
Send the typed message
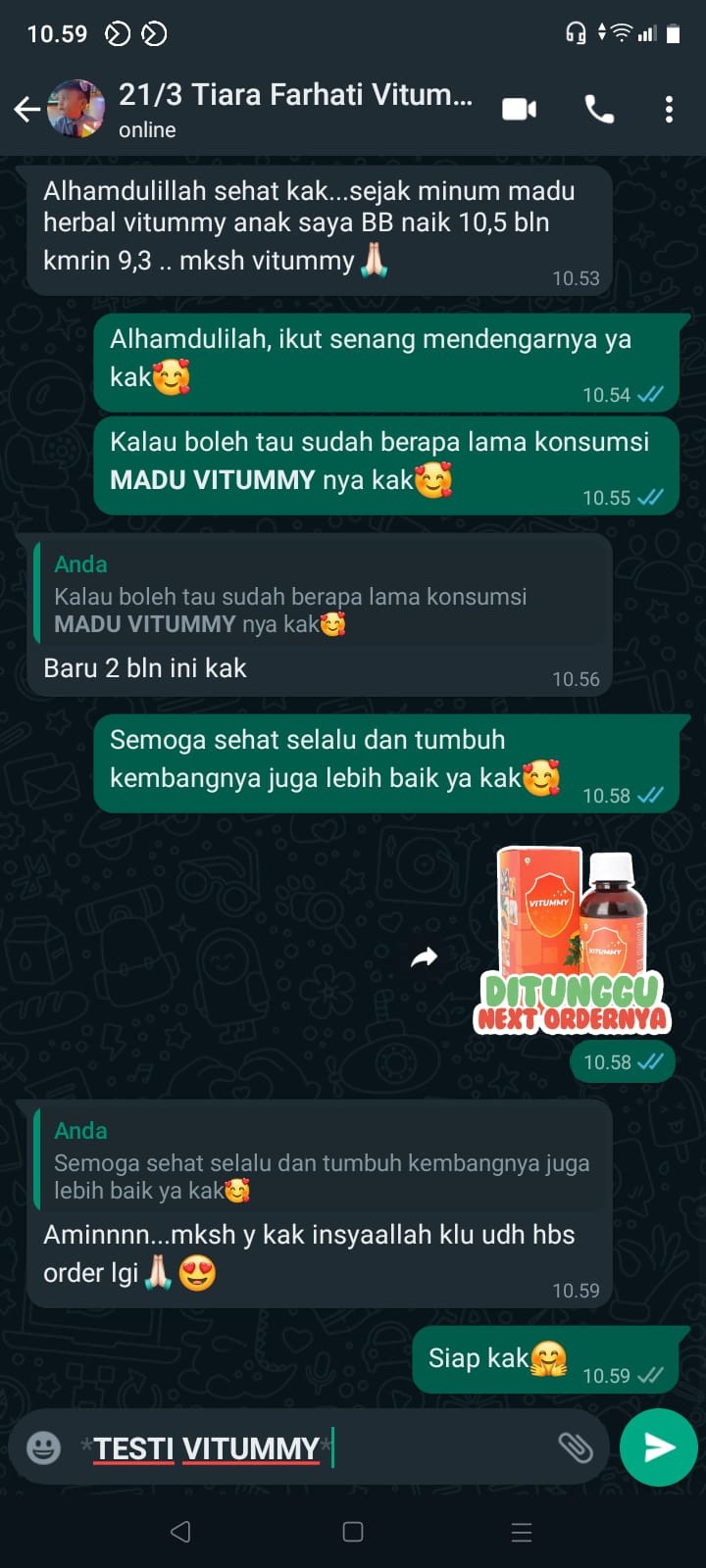[658, 1447]
